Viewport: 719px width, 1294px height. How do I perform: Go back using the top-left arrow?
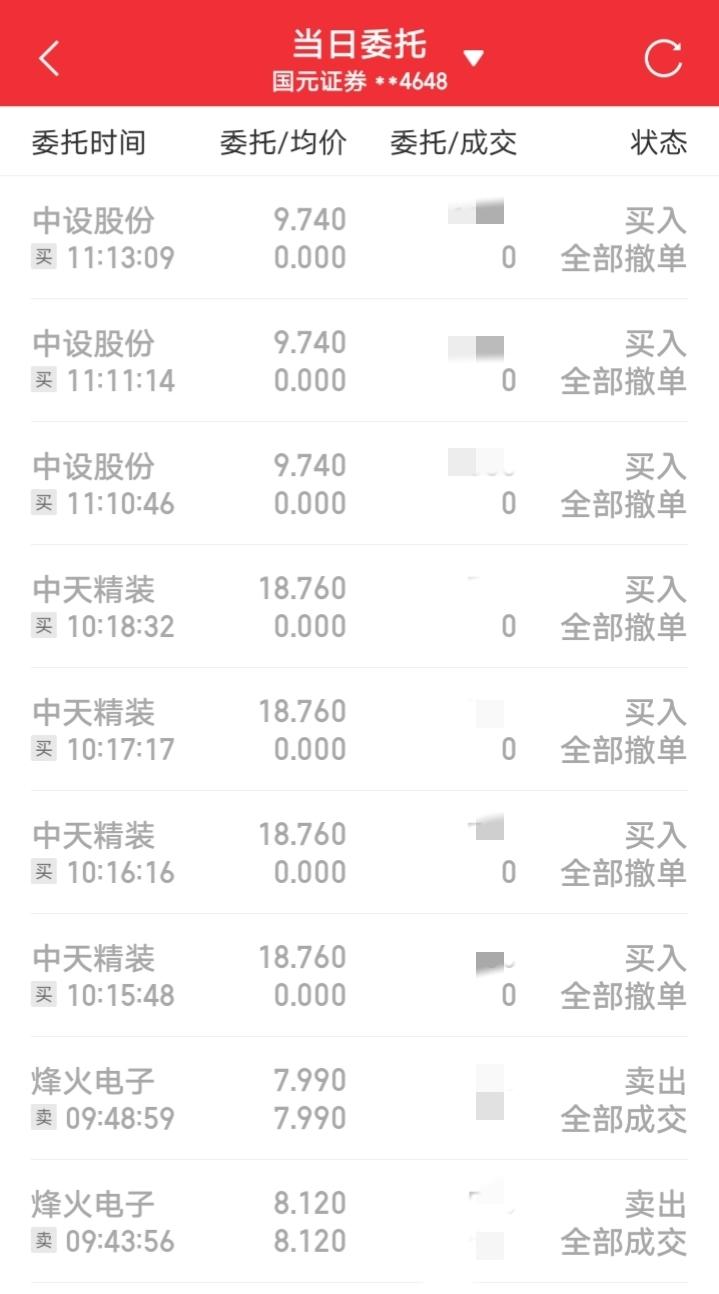(49, 59)
